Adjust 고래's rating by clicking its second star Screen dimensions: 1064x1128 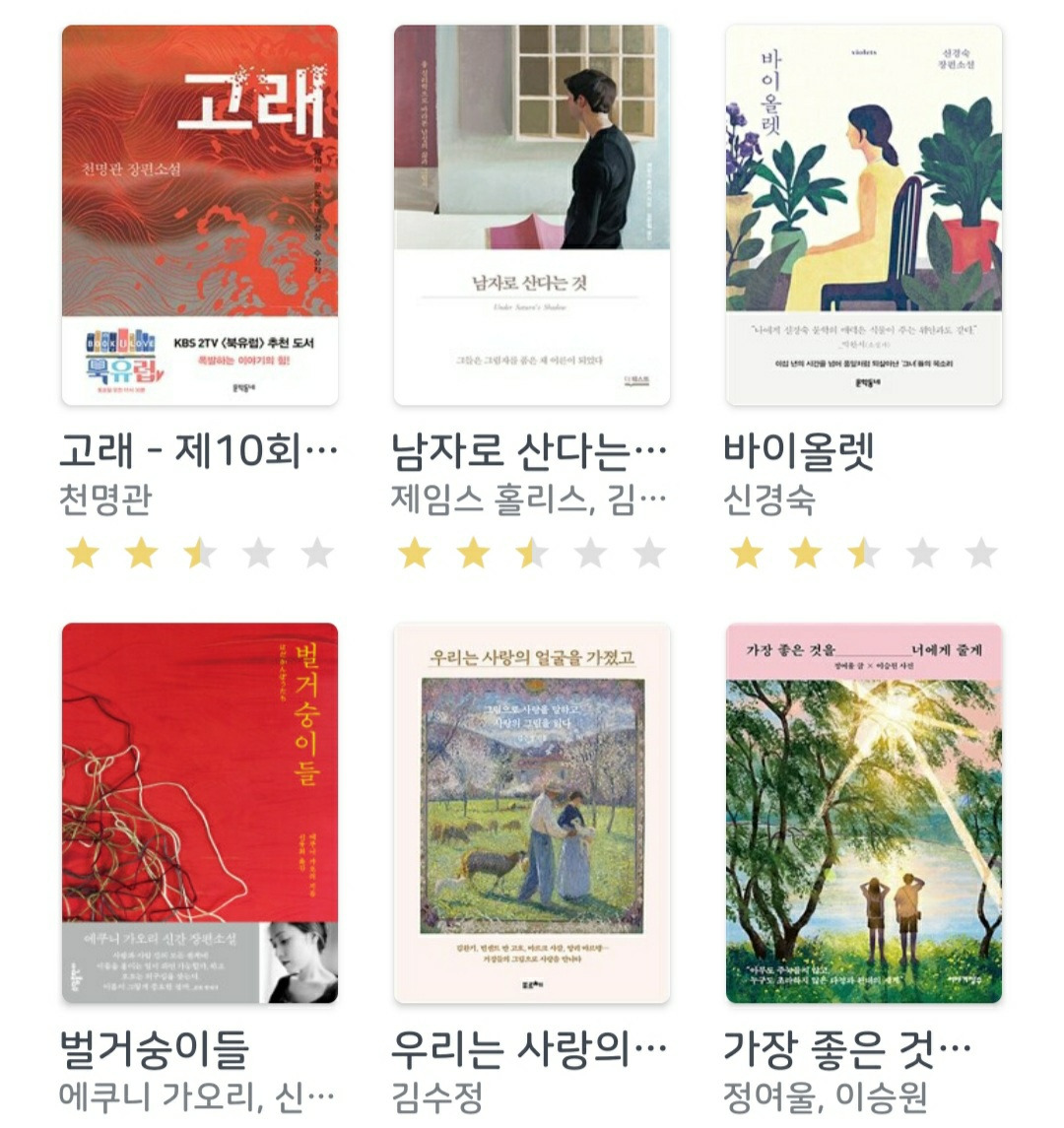138,554
